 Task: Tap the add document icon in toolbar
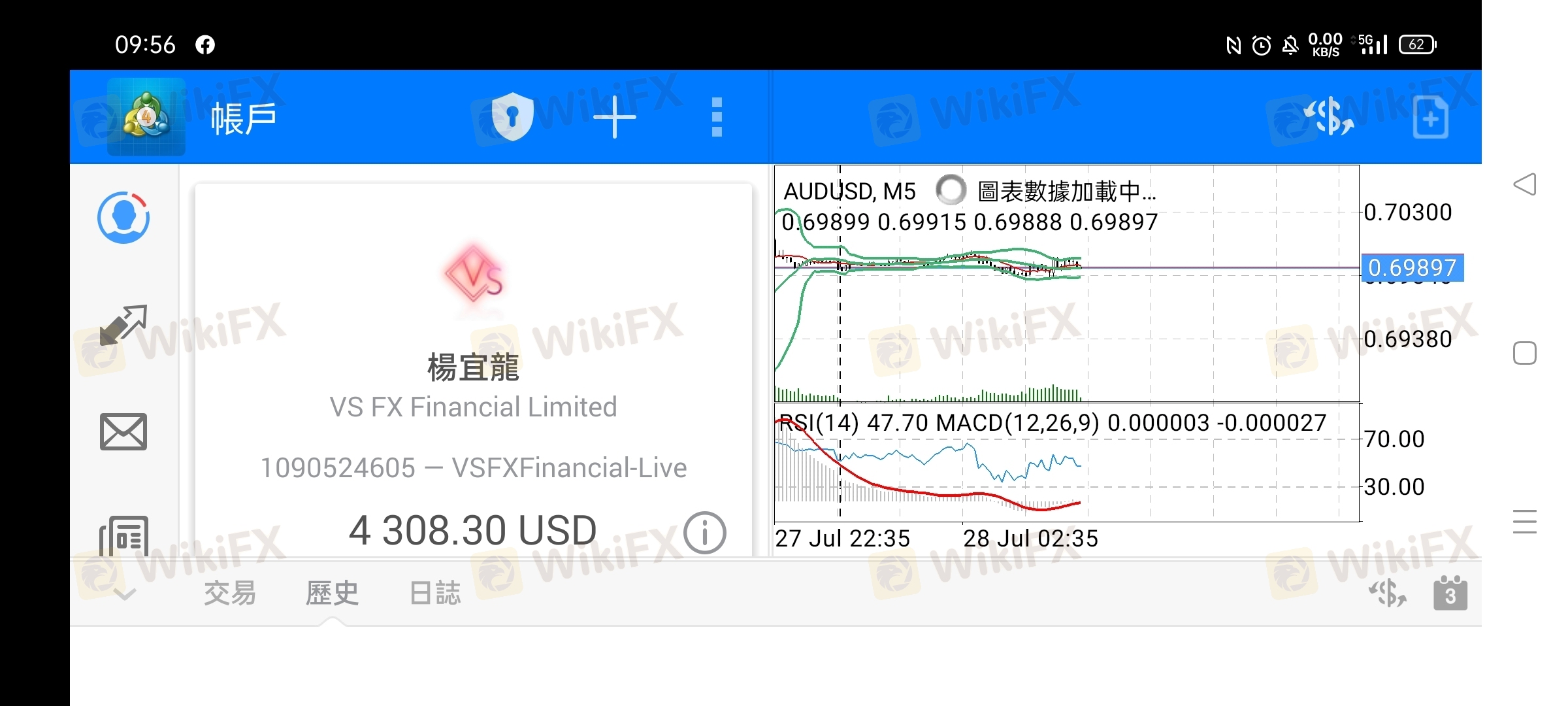pyautogui.click(x=1430, y=118)
